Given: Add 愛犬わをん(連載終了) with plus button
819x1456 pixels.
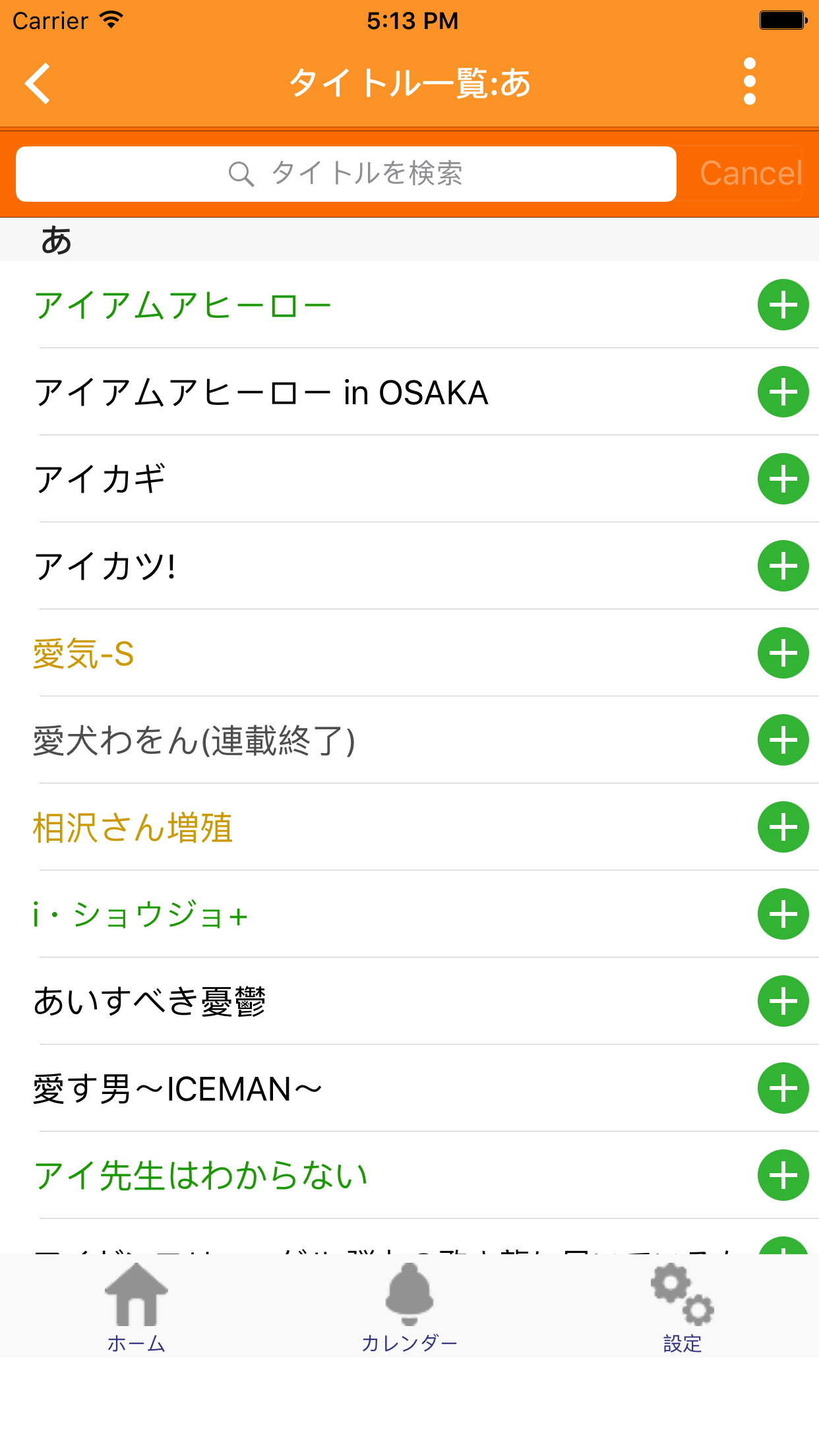Looking at the screenshot, I should click(x=783, y=741).
